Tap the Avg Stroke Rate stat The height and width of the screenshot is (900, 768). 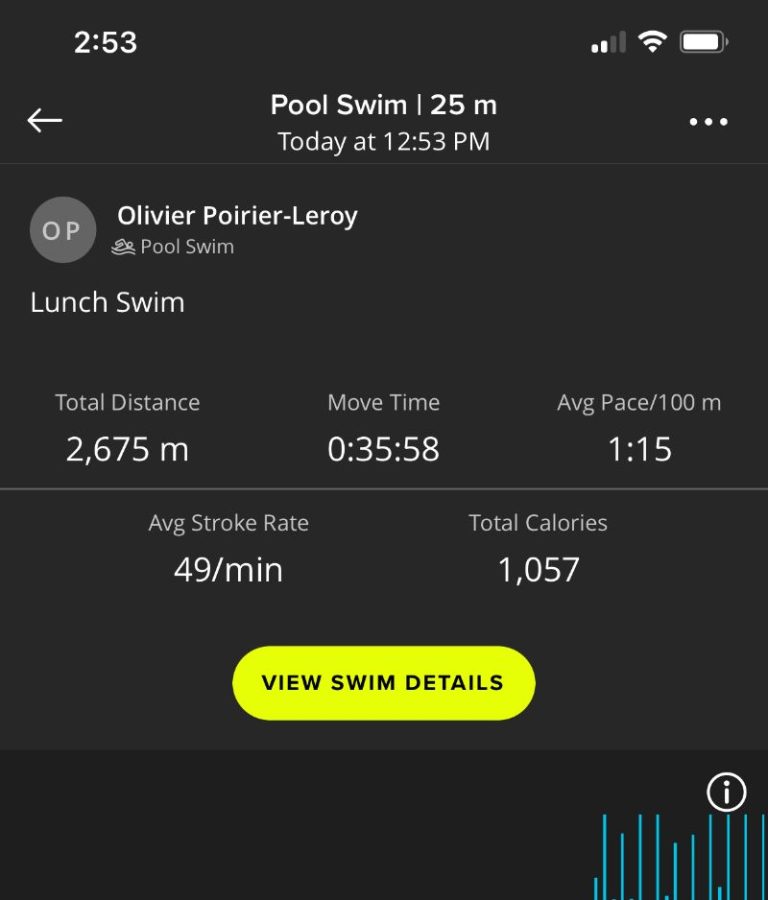229,548
